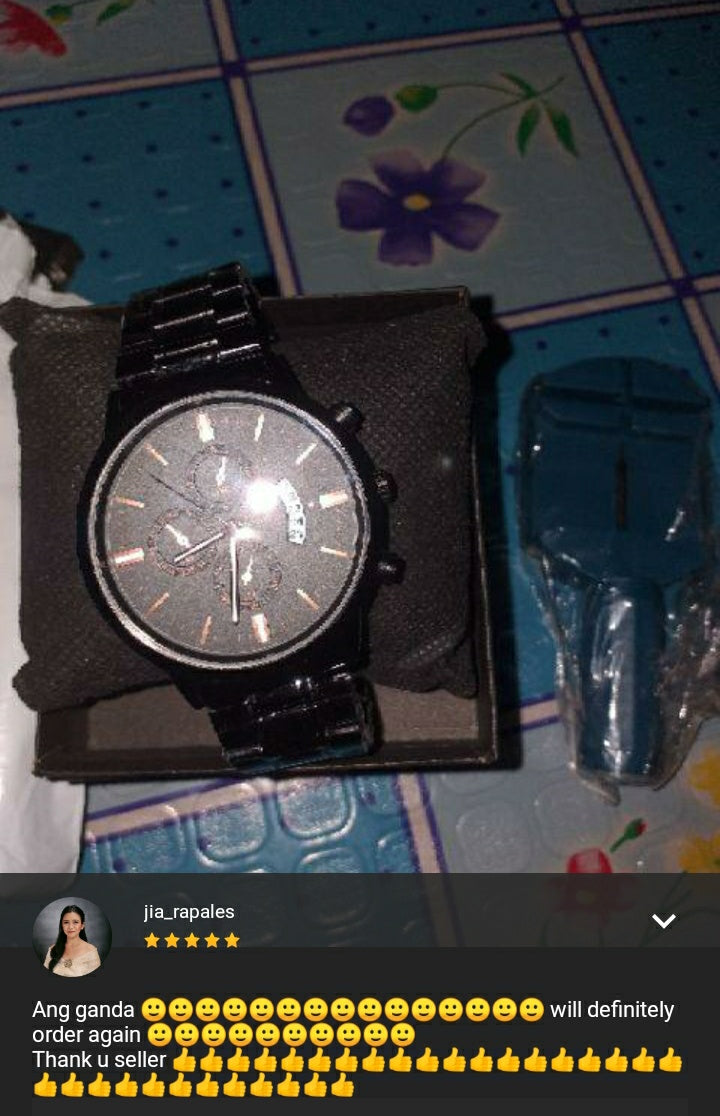Select the first star in jia_rapales's rating
720x1116 pixels.
point(152,939)
